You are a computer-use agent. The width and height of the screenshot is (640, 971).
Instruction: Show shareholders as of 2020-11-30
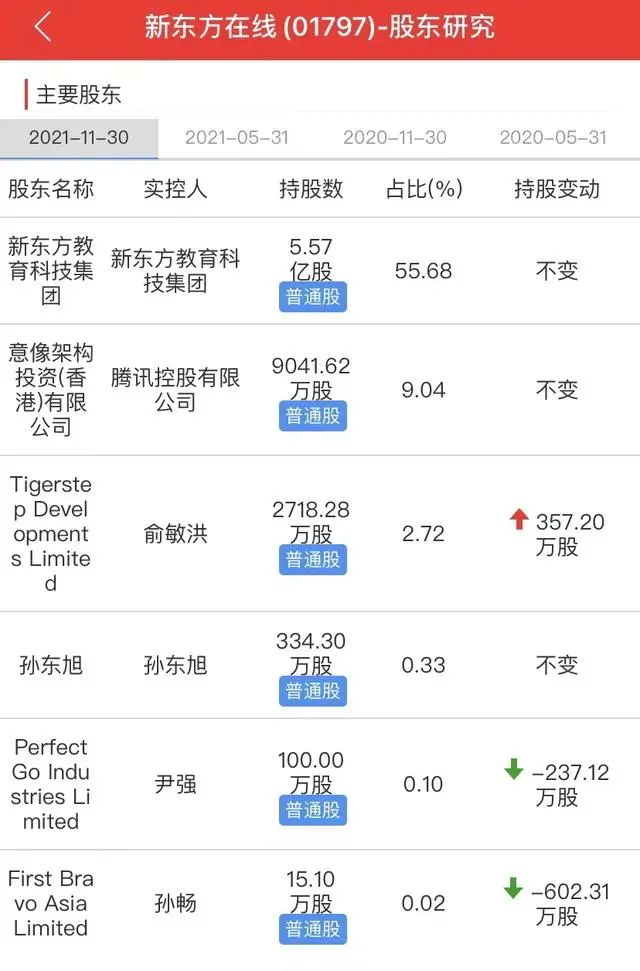click(395, 138)
